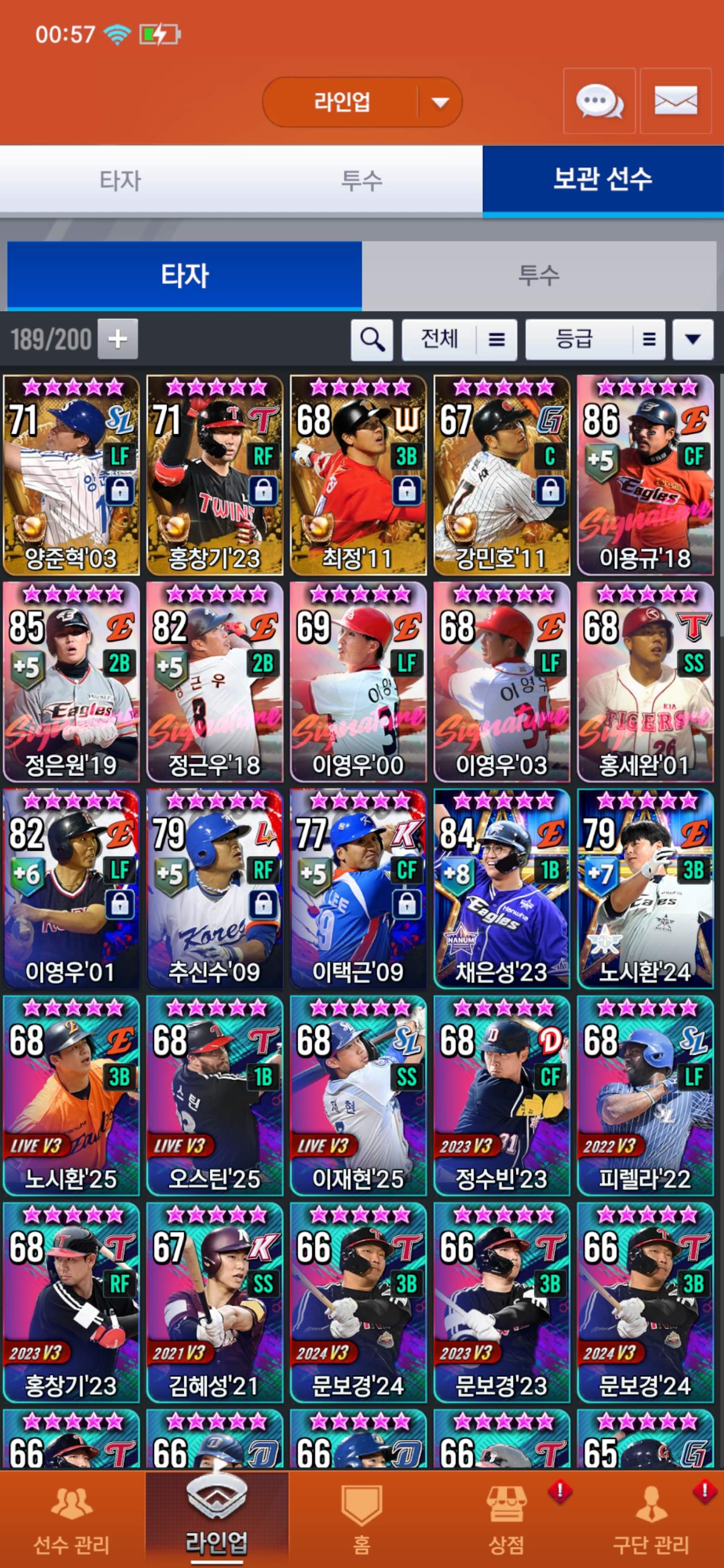Switch to the top 타자 tab

tap(120, 180)
